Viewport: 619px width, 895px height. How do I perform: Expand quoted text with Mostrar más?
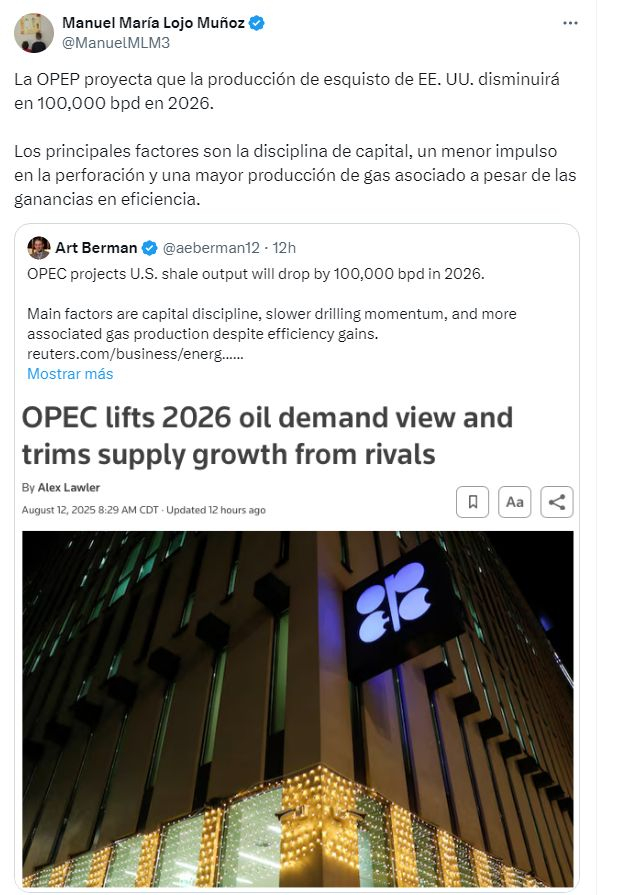(70, 374)
